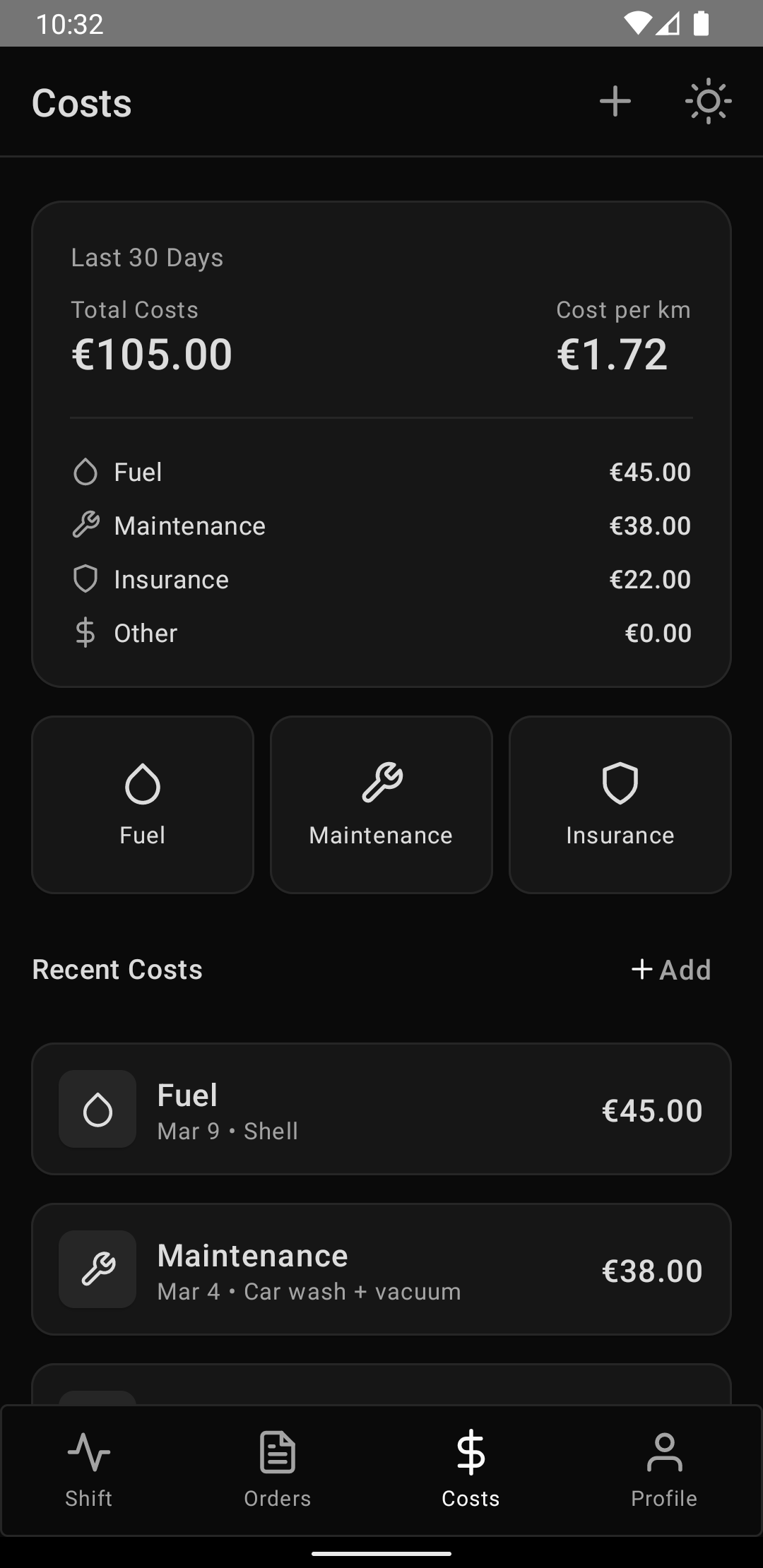Select the Maintenance quick action card

[381, 804]
